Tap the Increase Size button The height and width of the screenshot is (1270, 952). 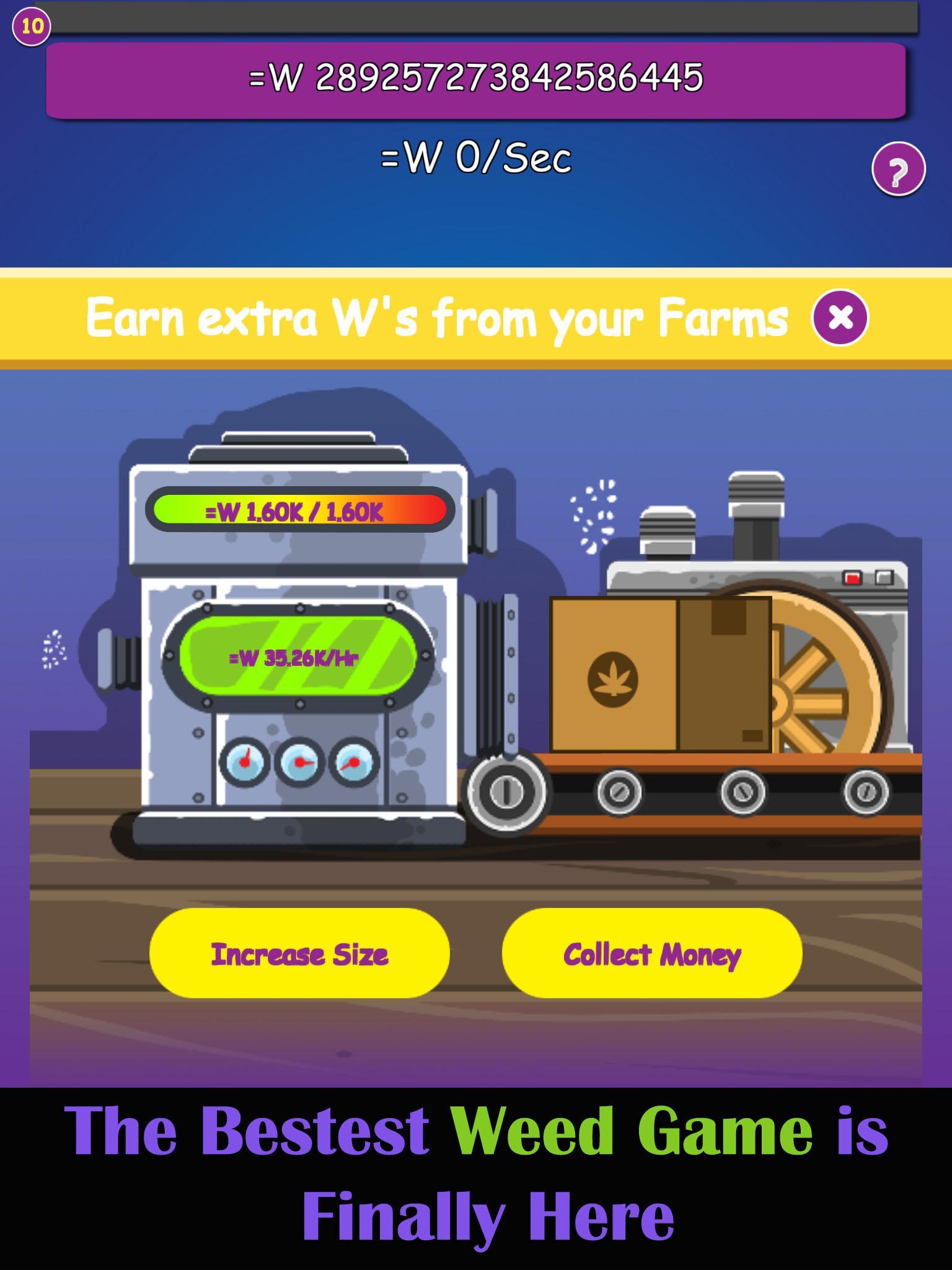[x=299, y=953]
